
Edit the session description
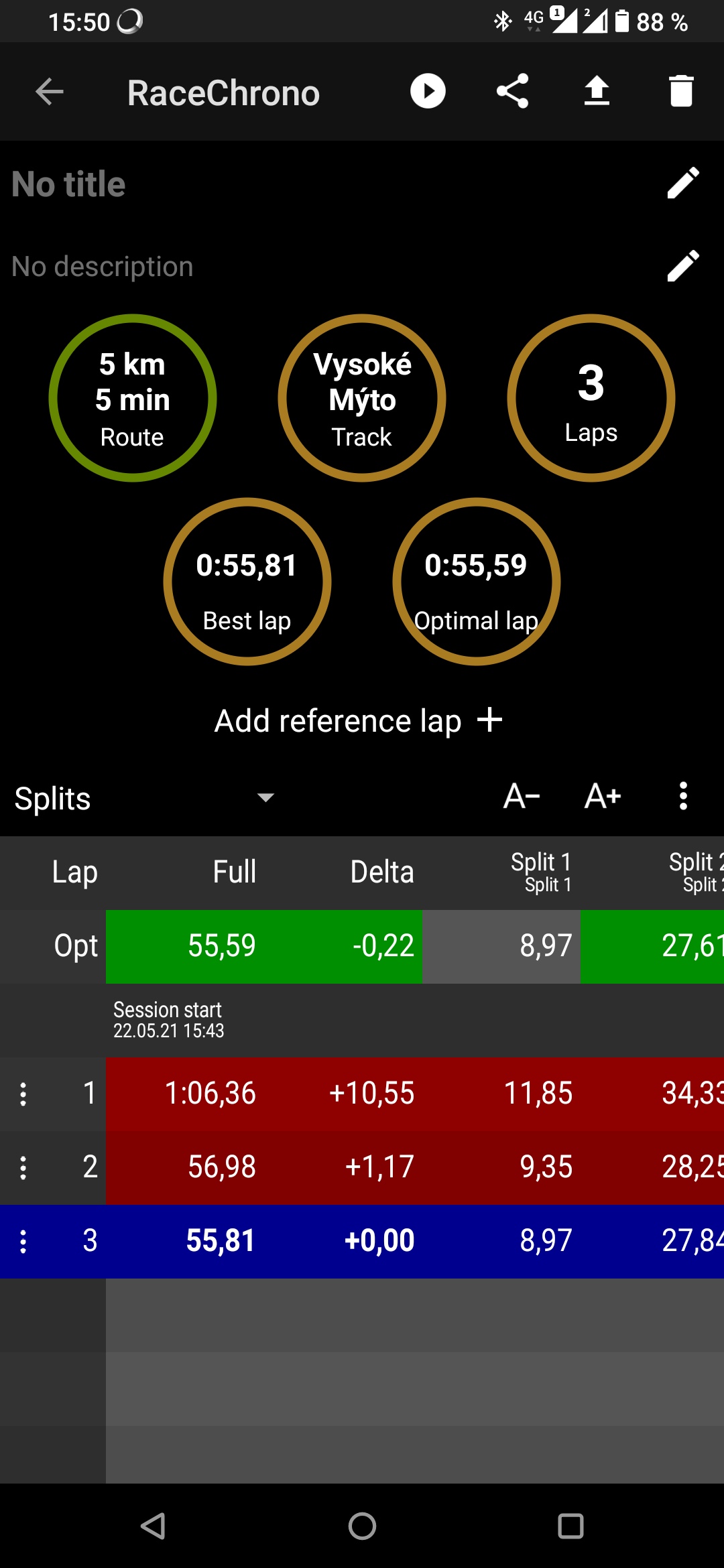[x=683, y=267]
